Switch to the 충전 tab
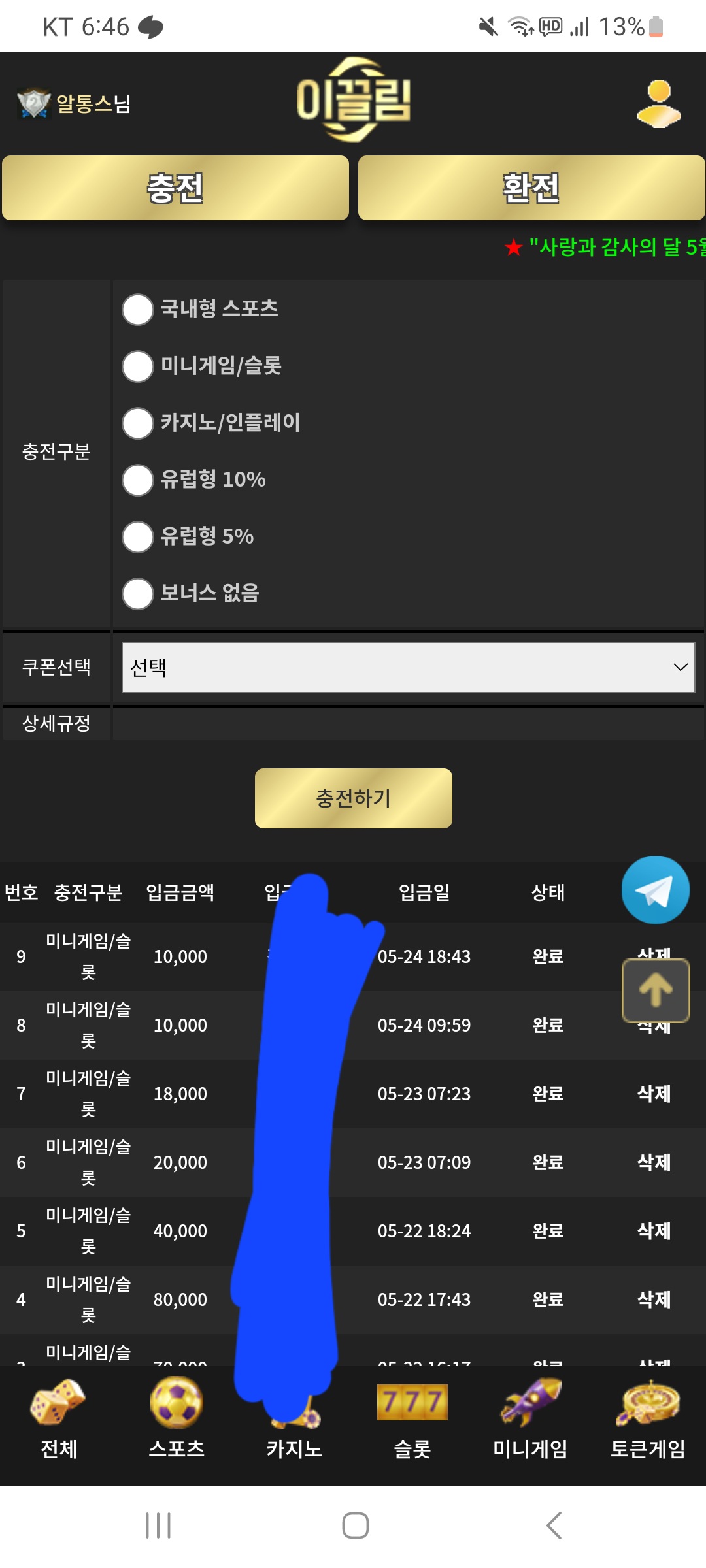 click(175, 188)
